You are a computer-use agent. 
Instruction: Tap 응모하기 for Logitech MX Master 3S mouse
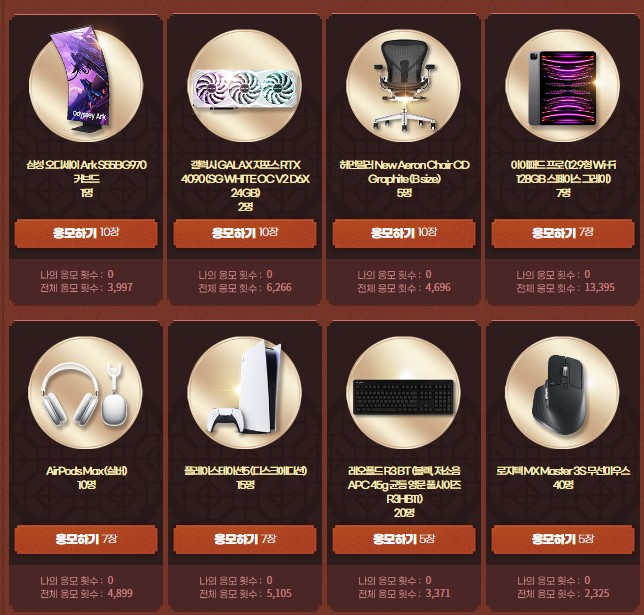tap(563, 540)
